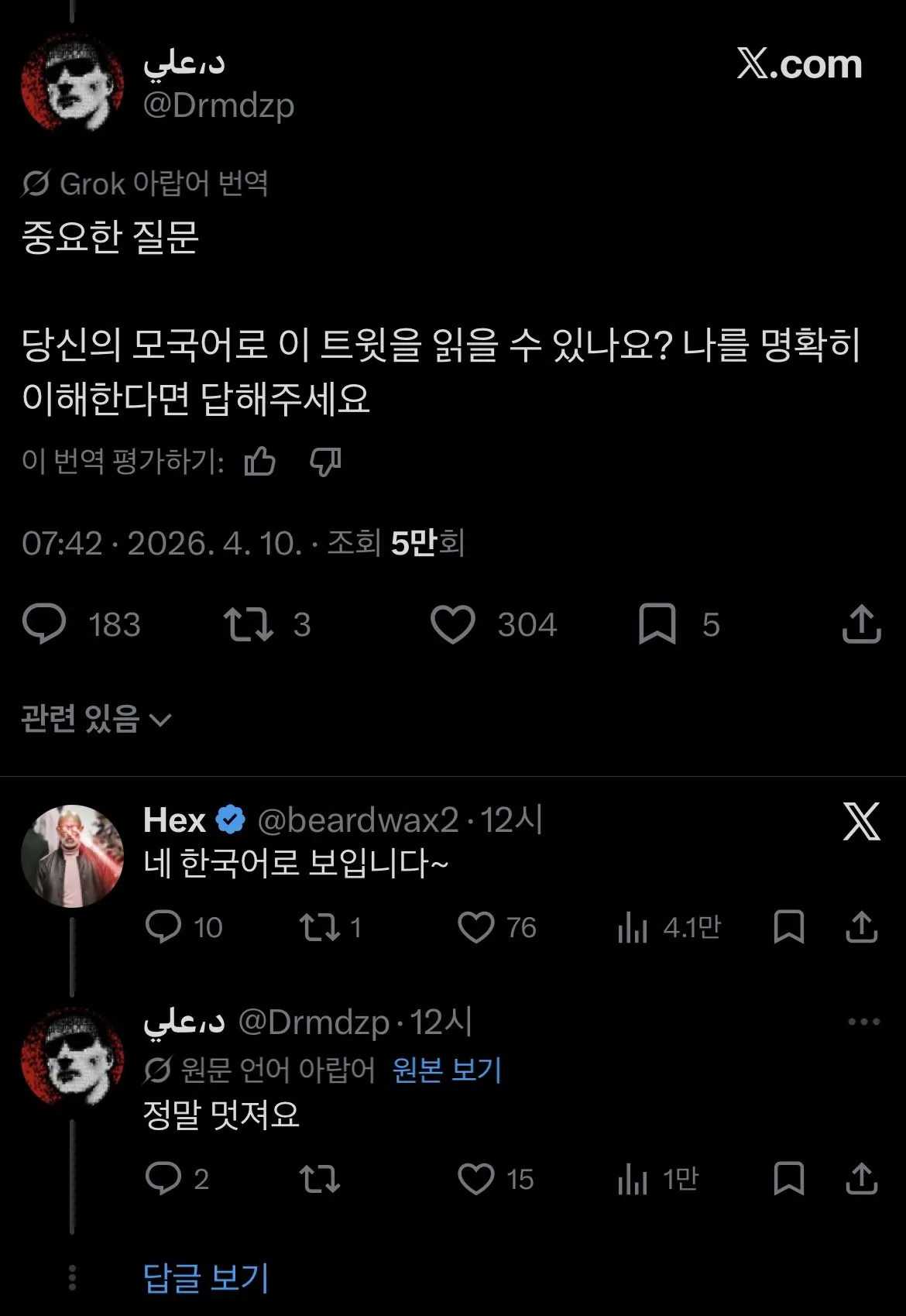Viewport: 906px width, 1316px height.
Task: Bookmark Hex's reply
Action: (x=788, y=926)
